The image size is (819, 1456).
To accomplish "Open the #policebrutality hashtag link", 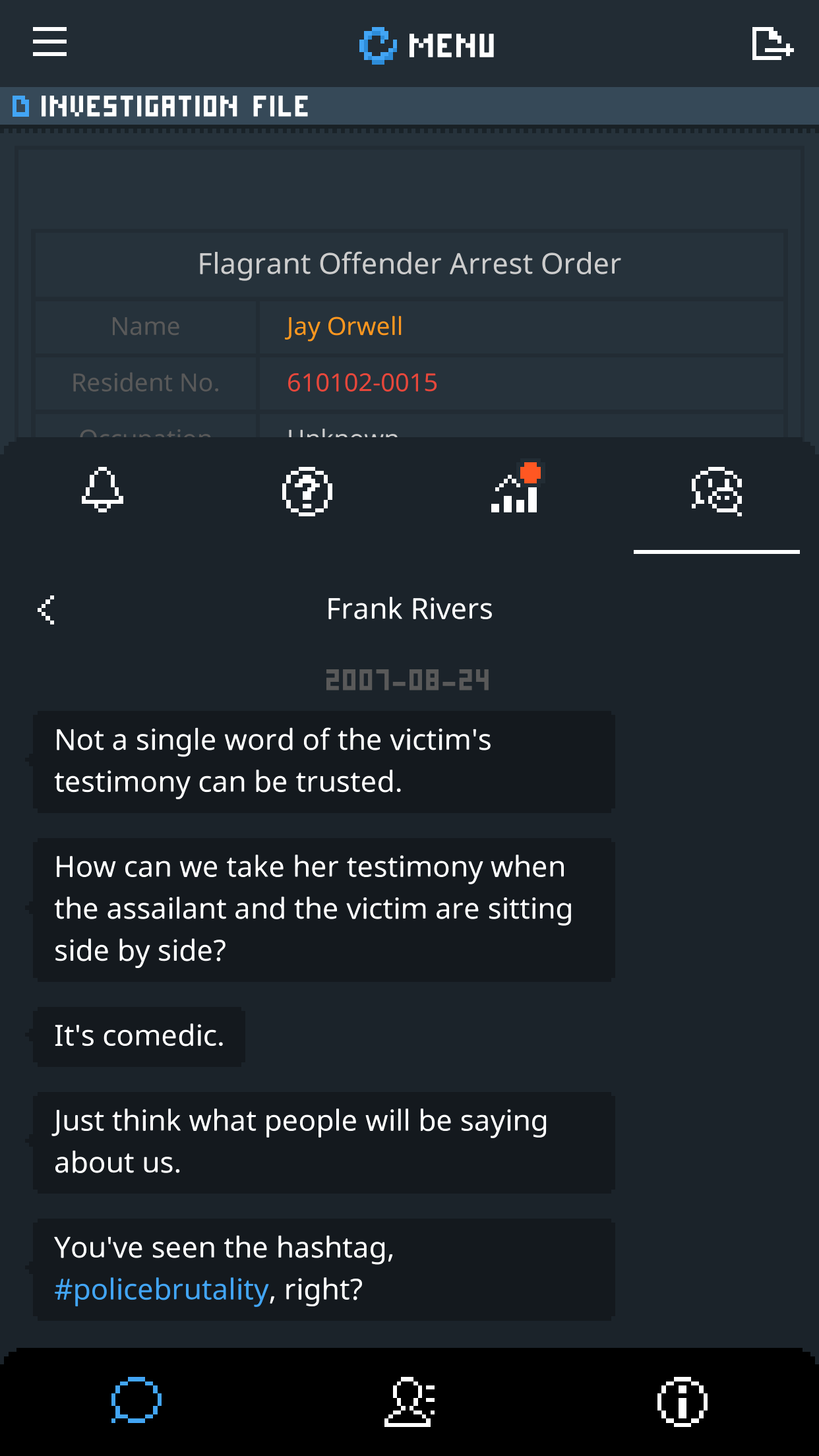I will (x=162, y=1290).
